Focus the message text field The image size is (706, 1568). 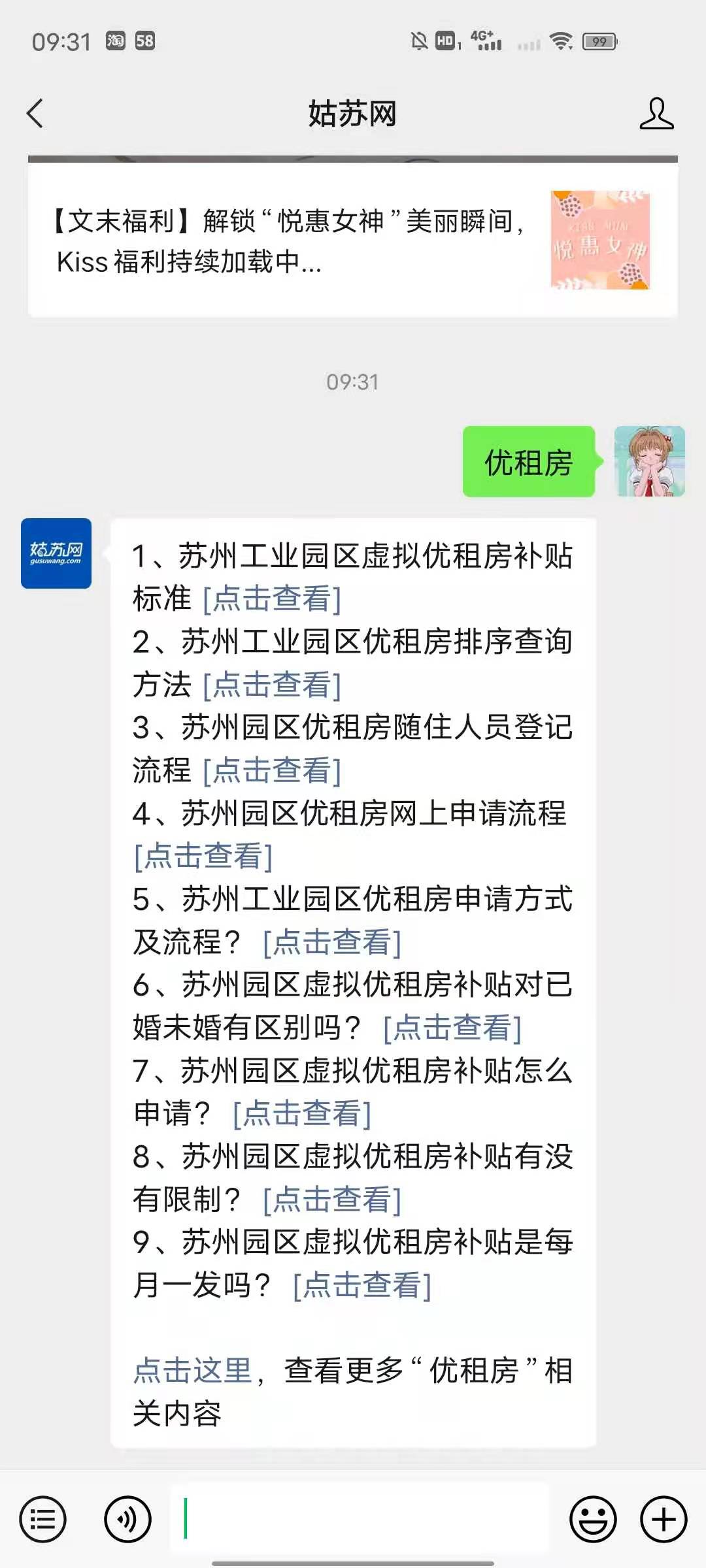[x=360, y=1519]
